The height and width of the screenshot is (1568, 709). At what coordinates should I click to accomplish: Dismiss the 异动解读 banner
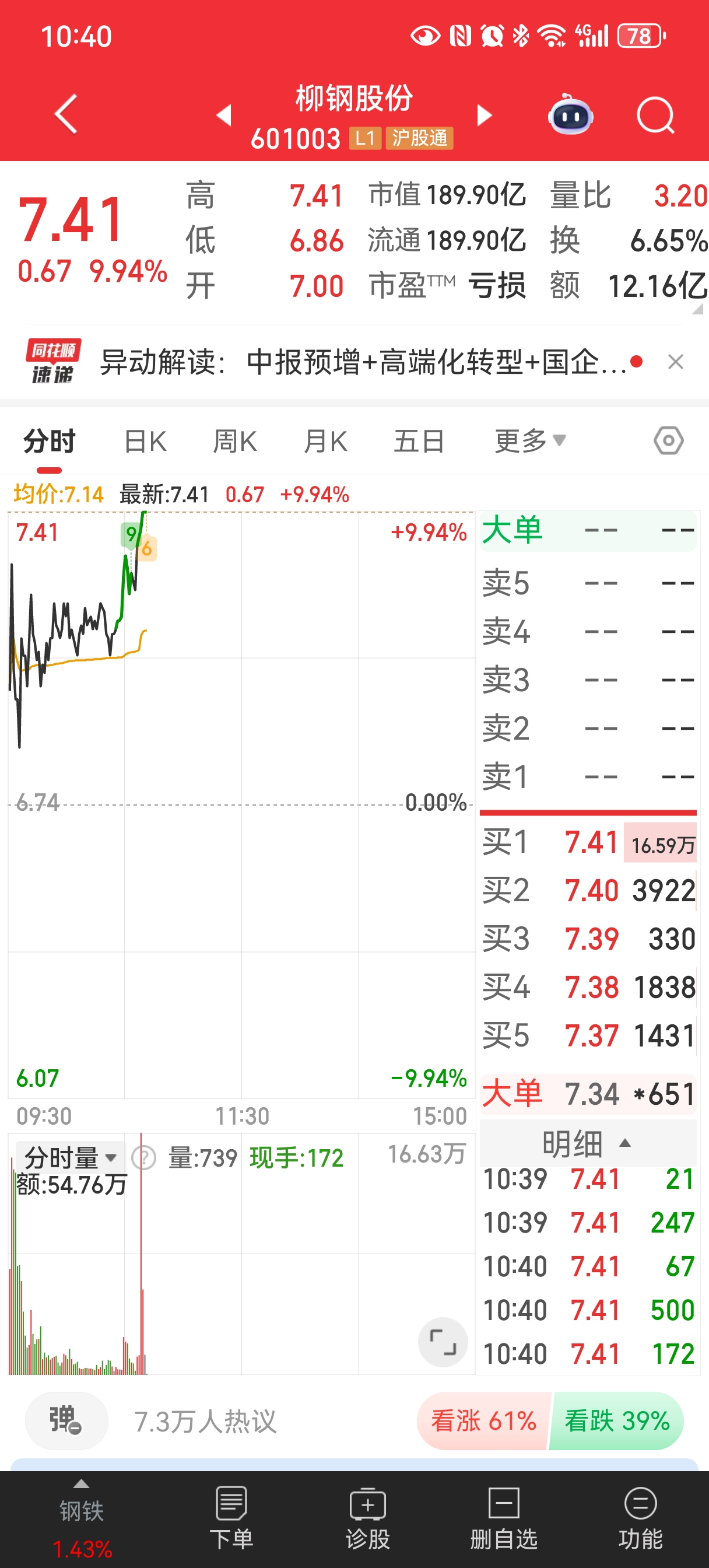[x=676, y=363]
